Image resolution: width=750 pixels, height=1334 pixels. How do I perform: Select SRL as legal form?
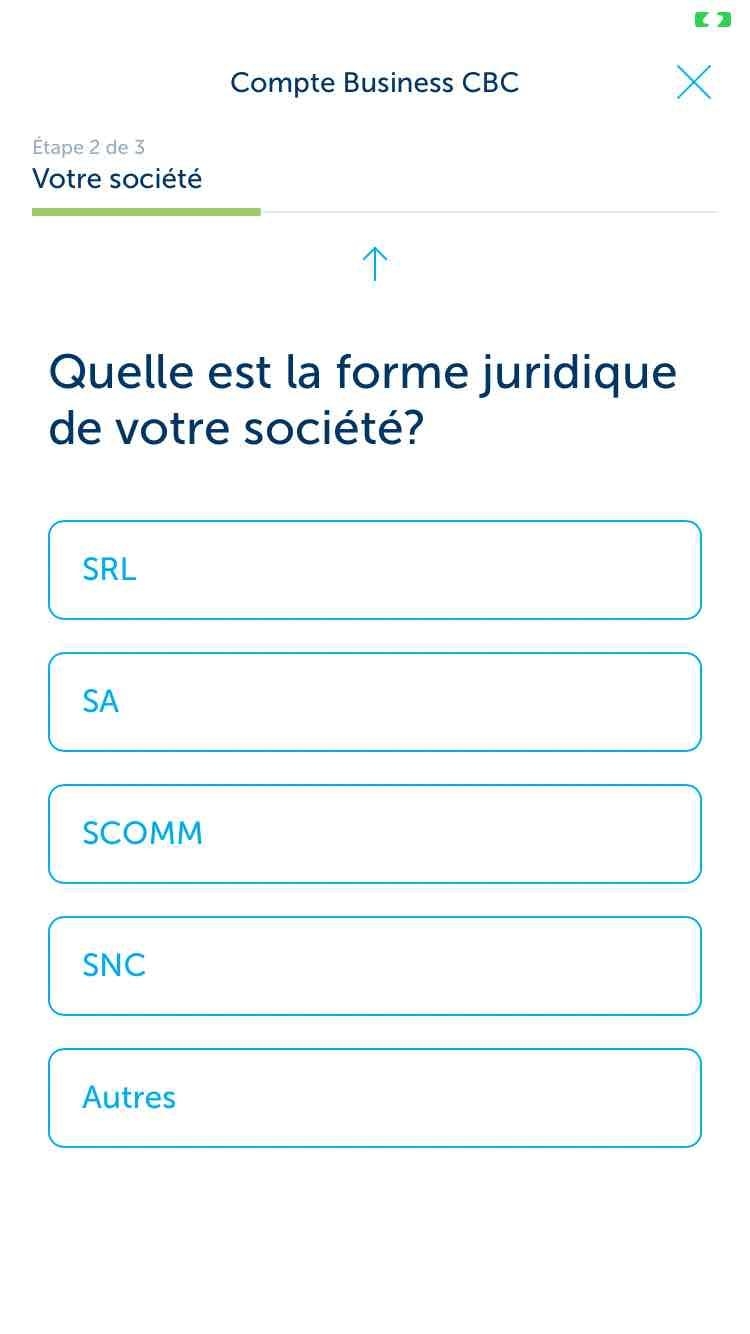(375, 570)
